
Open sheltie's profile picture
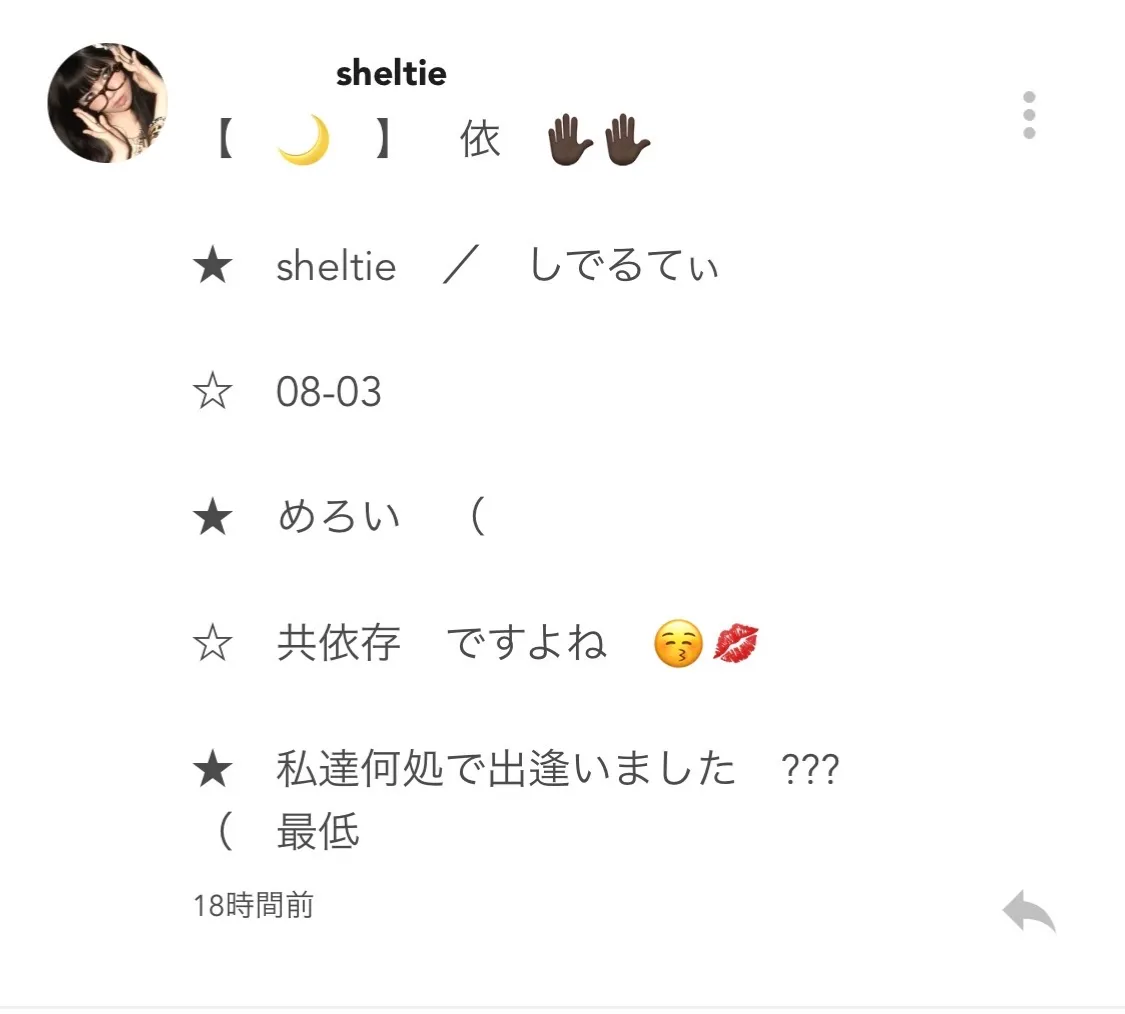click(107, 103)
